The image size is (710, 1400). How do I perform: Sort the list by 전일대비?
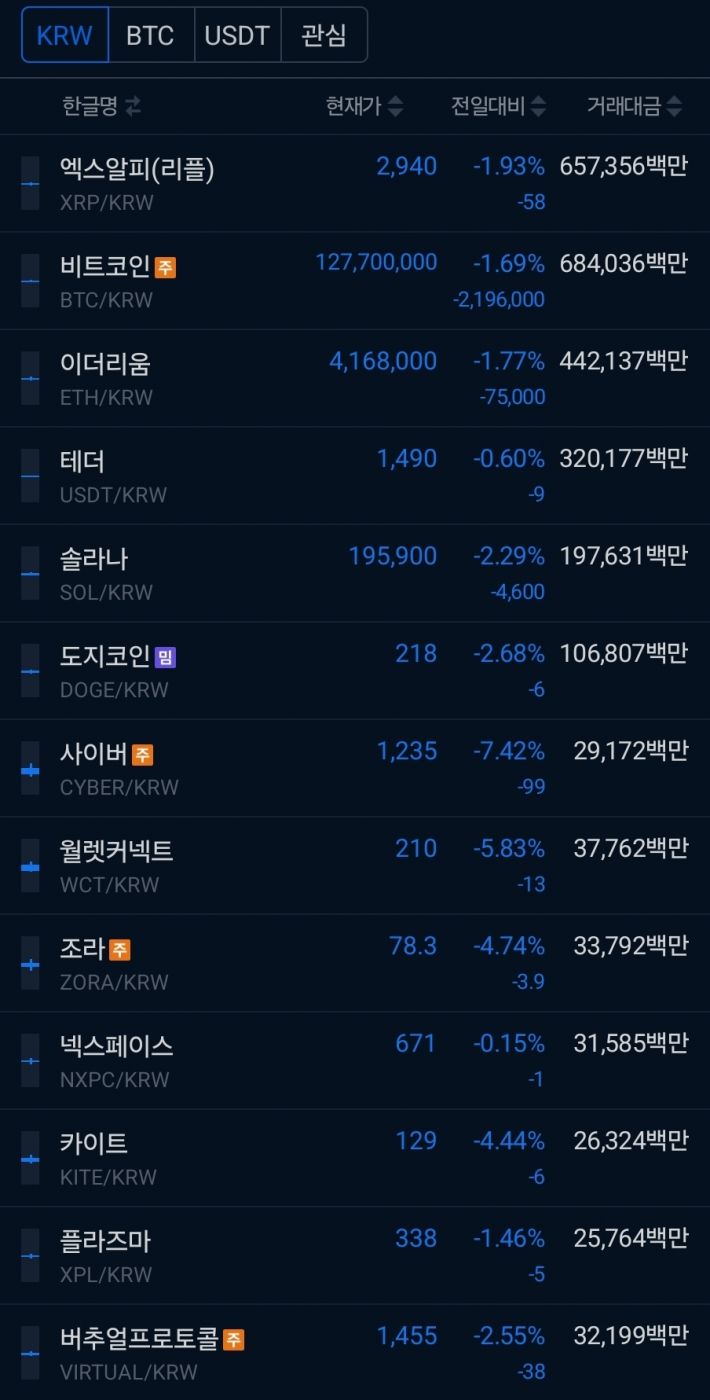tap(498, 106)
